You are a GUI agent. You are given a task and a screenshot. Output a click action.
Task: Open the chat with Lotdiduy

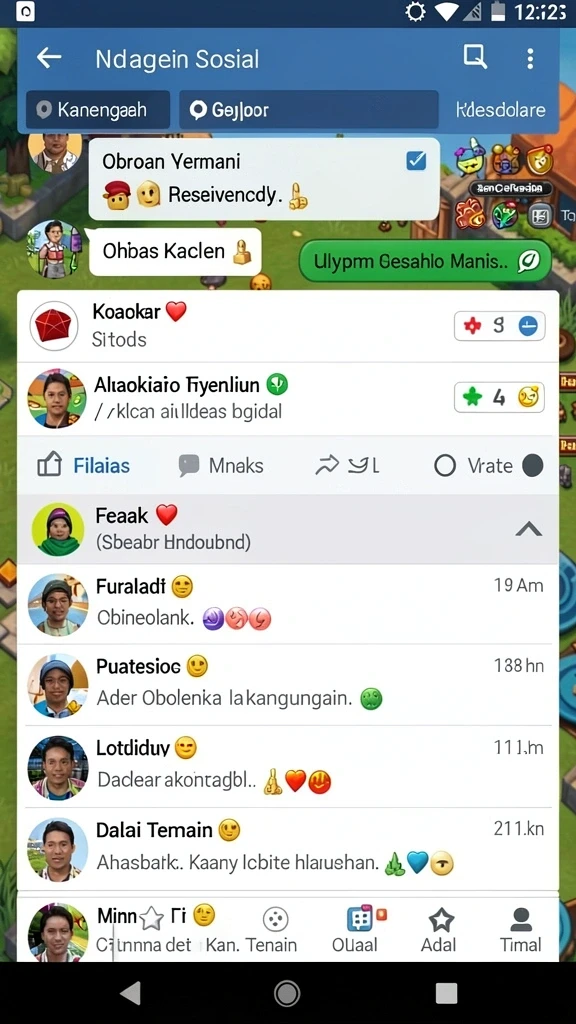(x=288, y=767)
